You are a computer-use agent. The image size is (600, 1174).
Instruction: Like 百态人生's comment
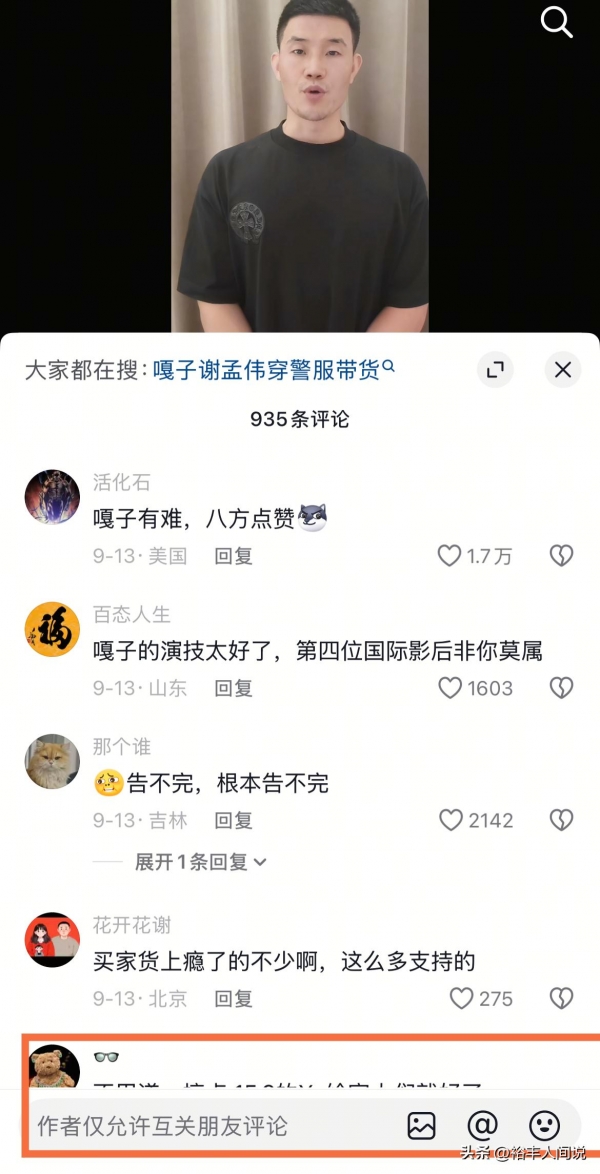click(450, 688)
